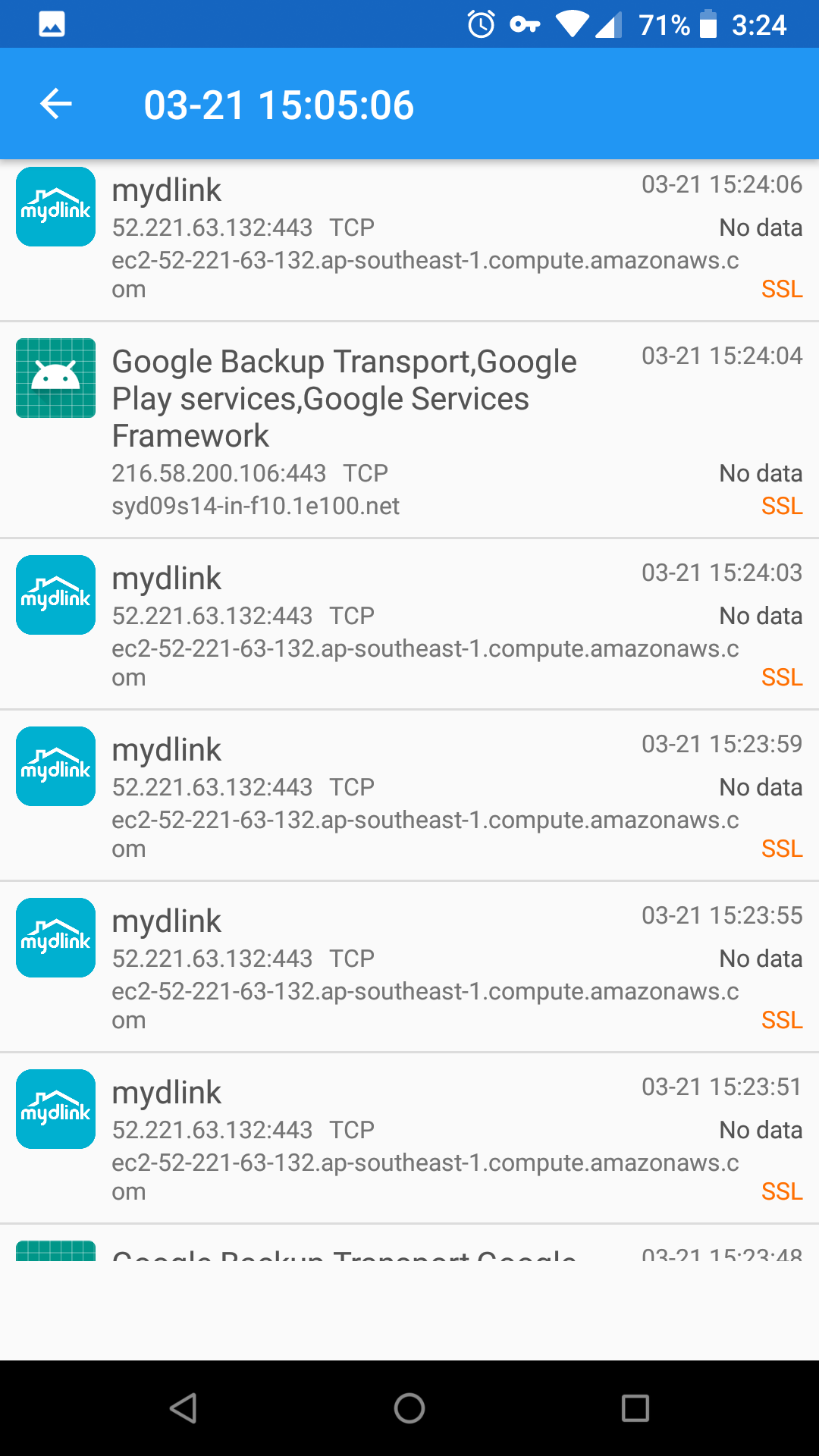Viewport: 819px width, 1456px height.
Task: Open the mydlink entry at 15:24:06
Action: click(x=409, y=240)
